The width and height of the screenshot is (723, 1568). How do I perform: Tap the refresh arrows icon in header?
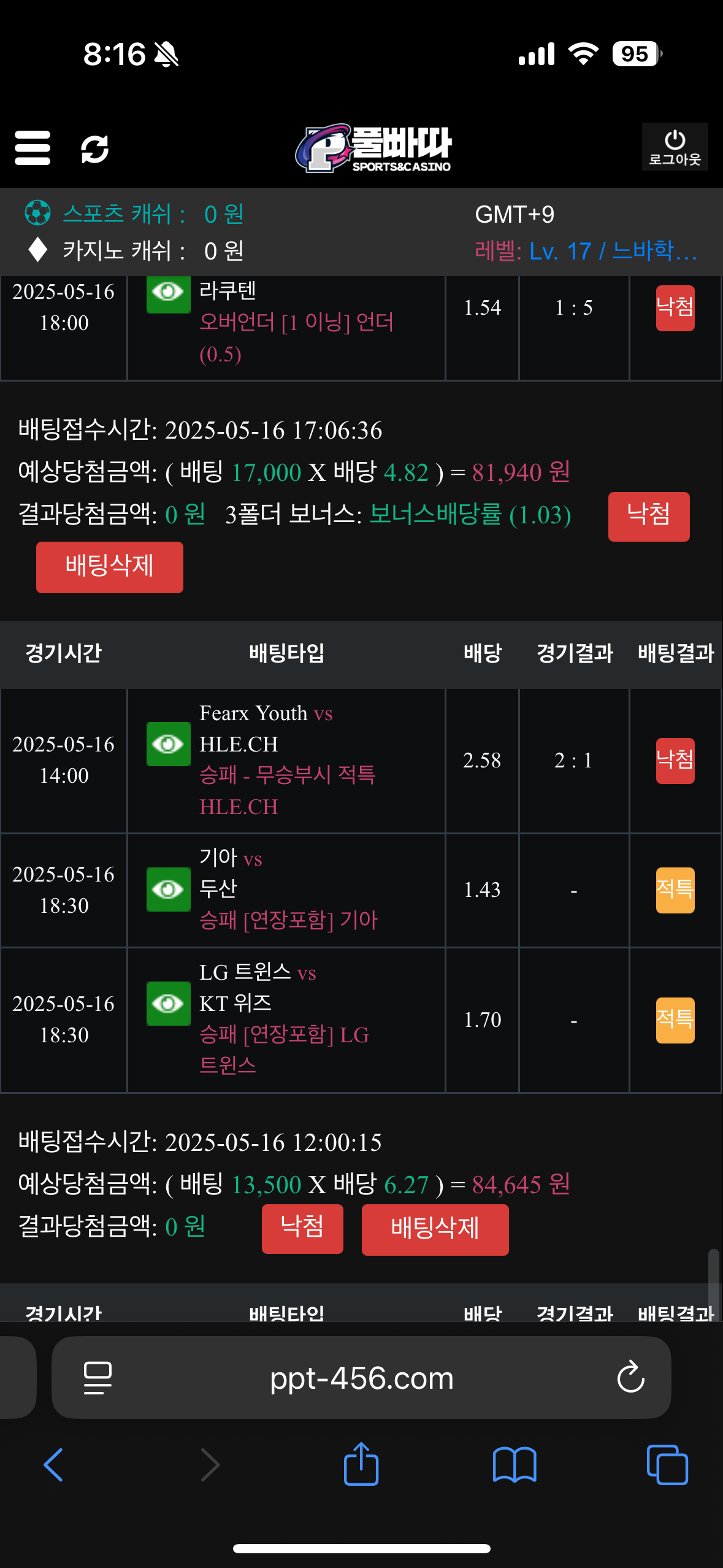(x=95, y=149)
